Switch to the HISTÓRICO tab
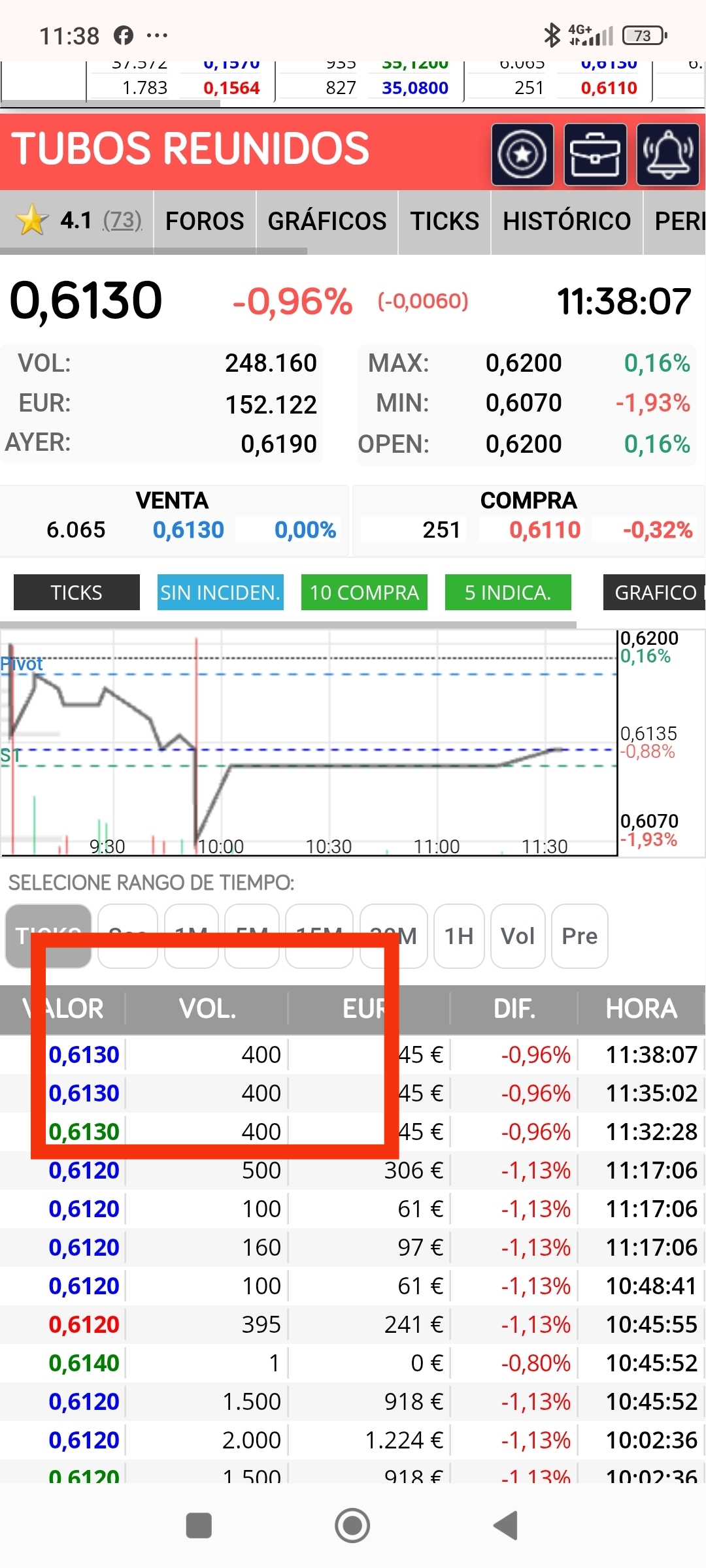 click(567, 221)
